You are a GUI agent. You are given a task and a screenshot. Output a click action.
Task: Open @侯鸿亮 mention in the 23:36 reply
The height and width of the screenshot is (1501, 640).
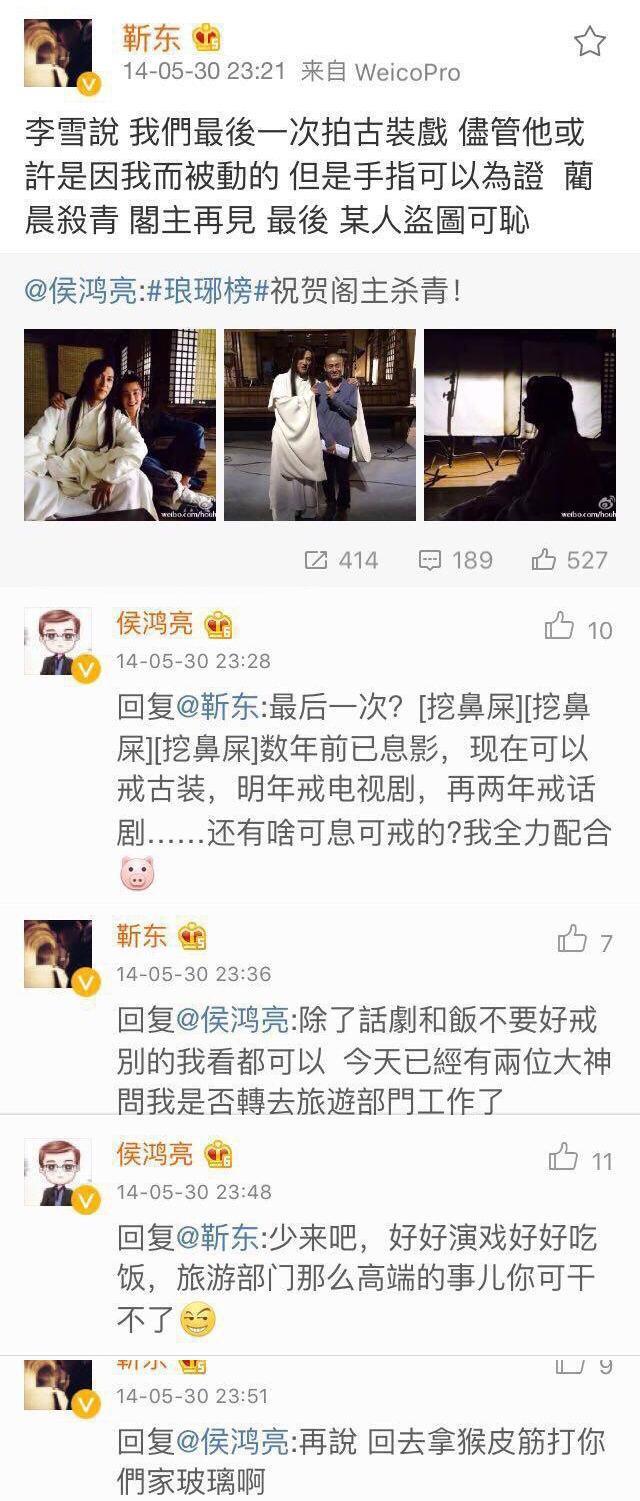pyautogui.click(x=232, y=1020)
